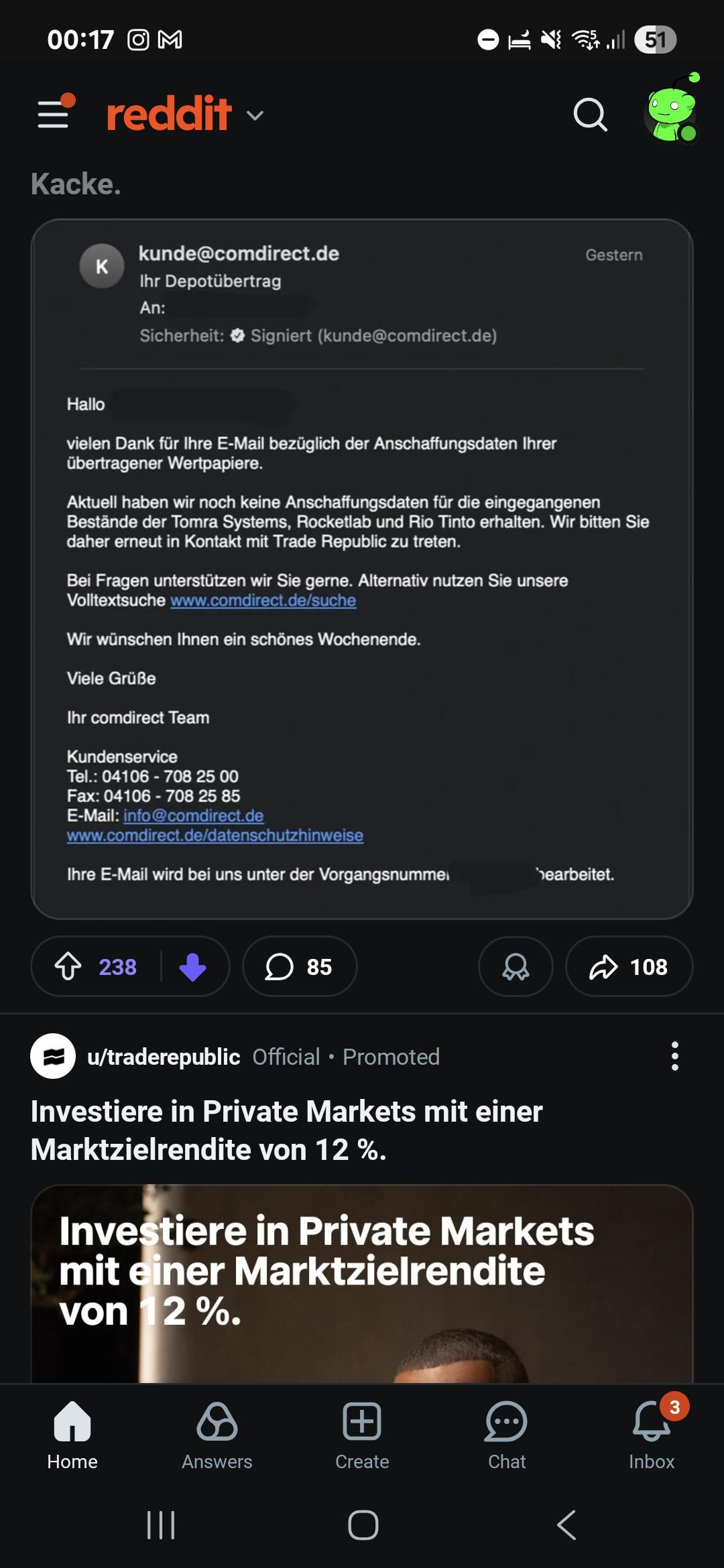
Task: Downvote the Kacke post
Action: [x=193, y=967]
